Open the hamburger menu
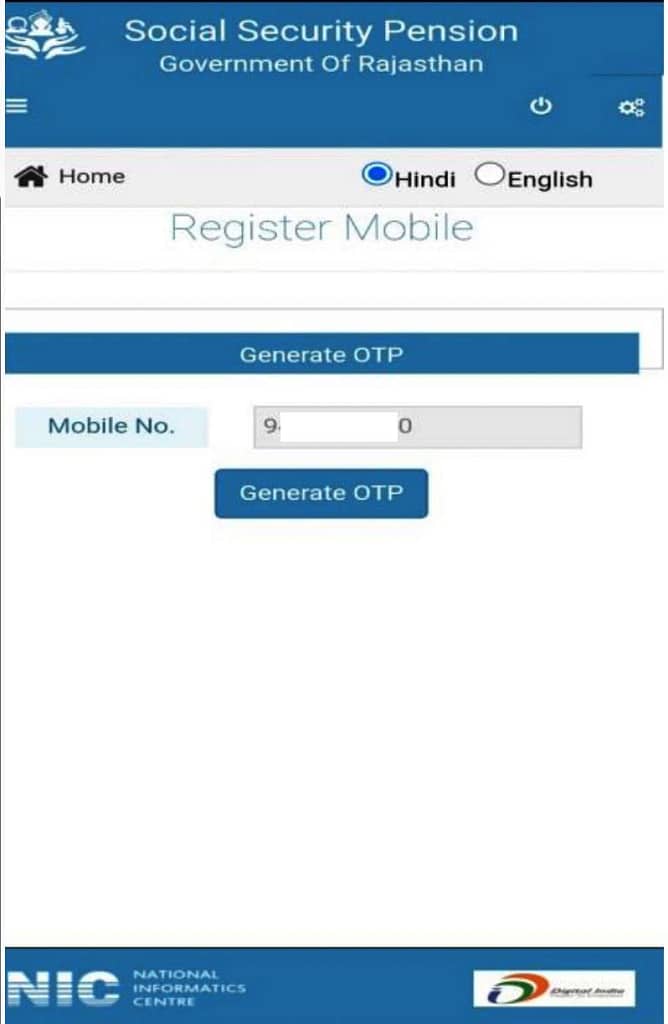The height and width of the screenshot is (1024, 668). click(16, 107)
